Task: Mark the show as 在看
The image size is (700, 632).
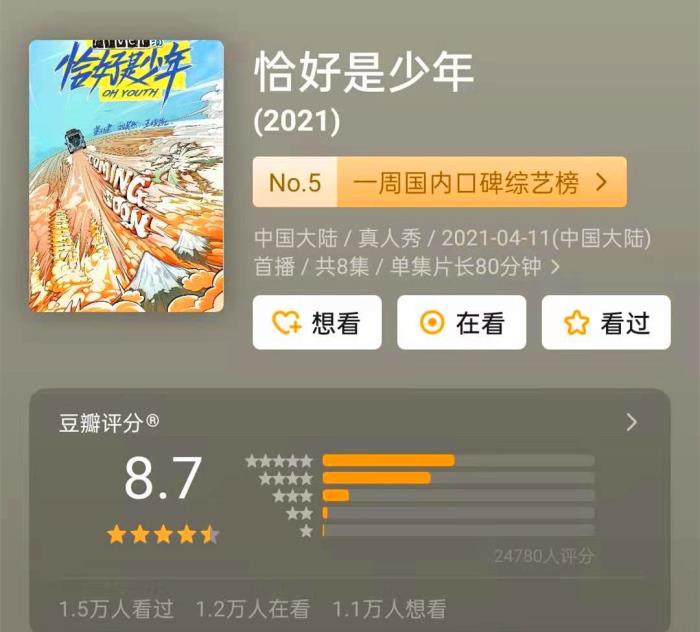Action: (x=461, y=323)
